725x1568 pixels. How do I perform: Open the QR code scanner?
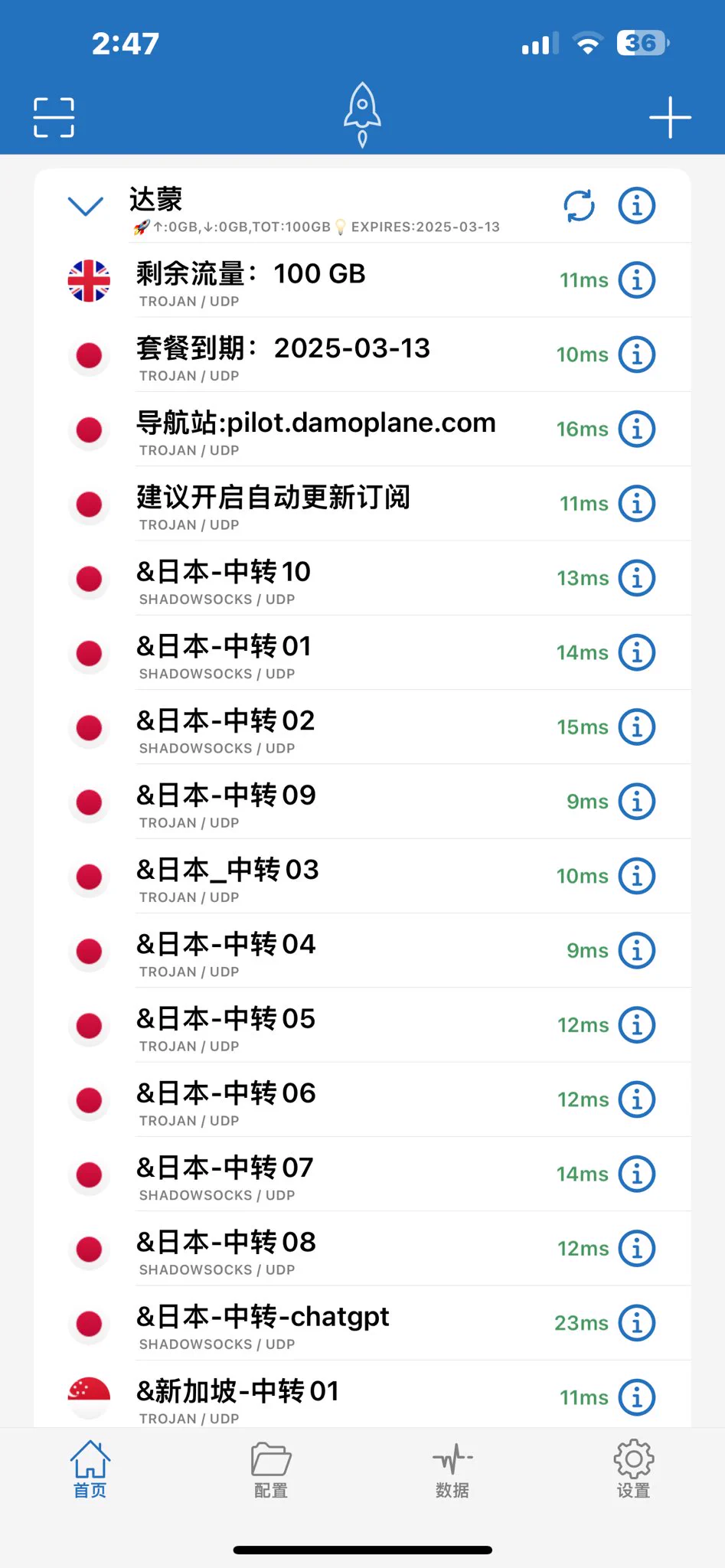tap(54, 117)
